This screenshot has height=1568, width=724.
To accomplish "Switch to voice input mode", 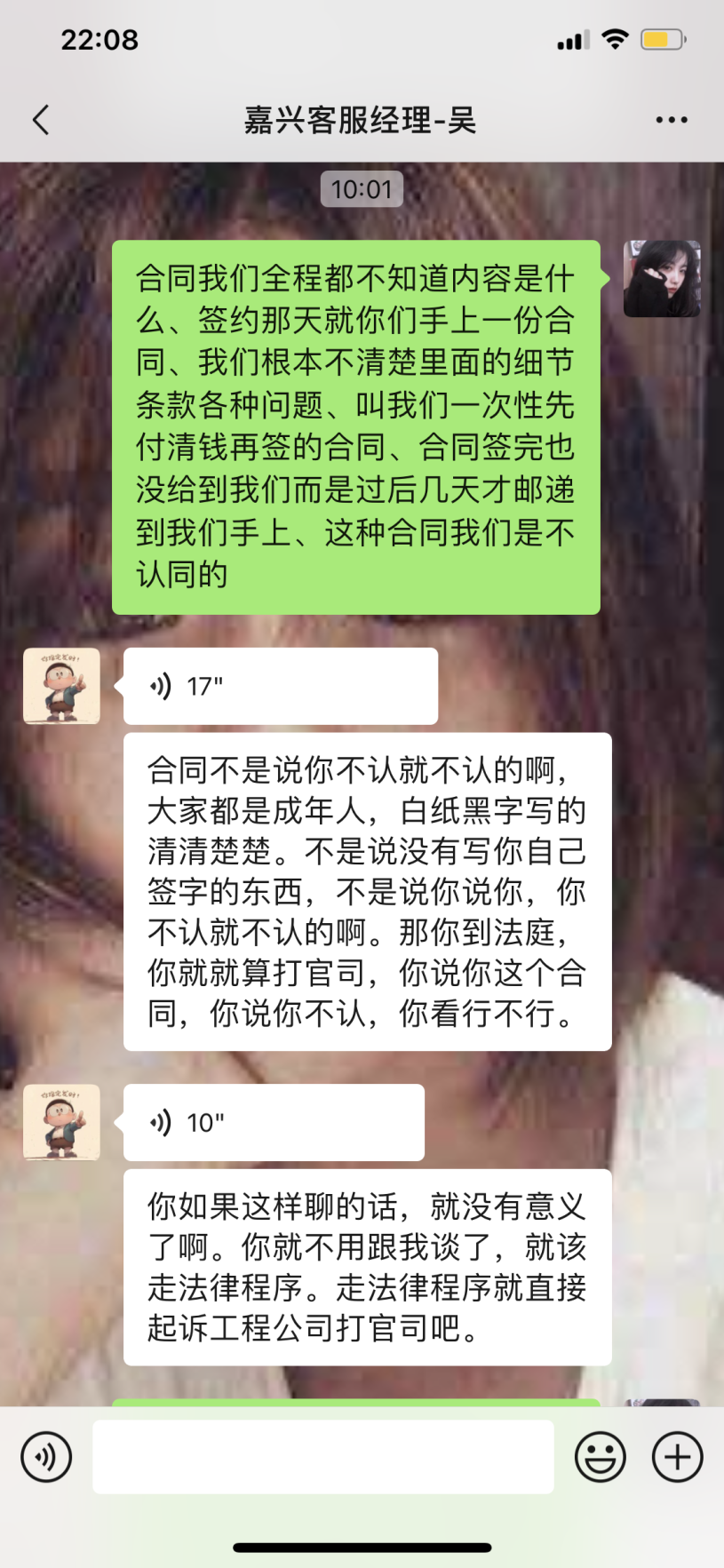I will pyautogui.click(x=46, y=1457).
